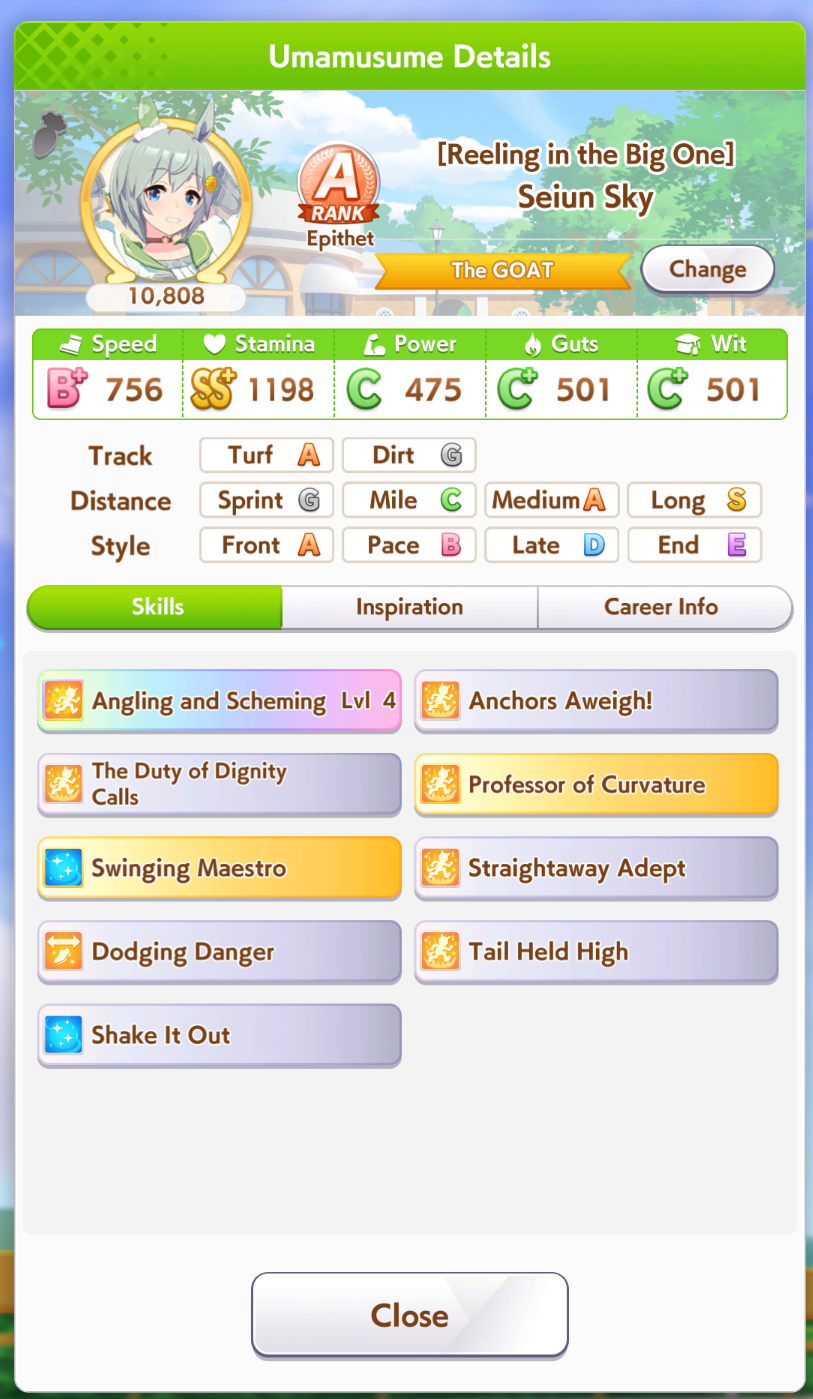The image size is (813, 1399).
Task: Open the Swinging Maestro skill
Action: point(219,868)
